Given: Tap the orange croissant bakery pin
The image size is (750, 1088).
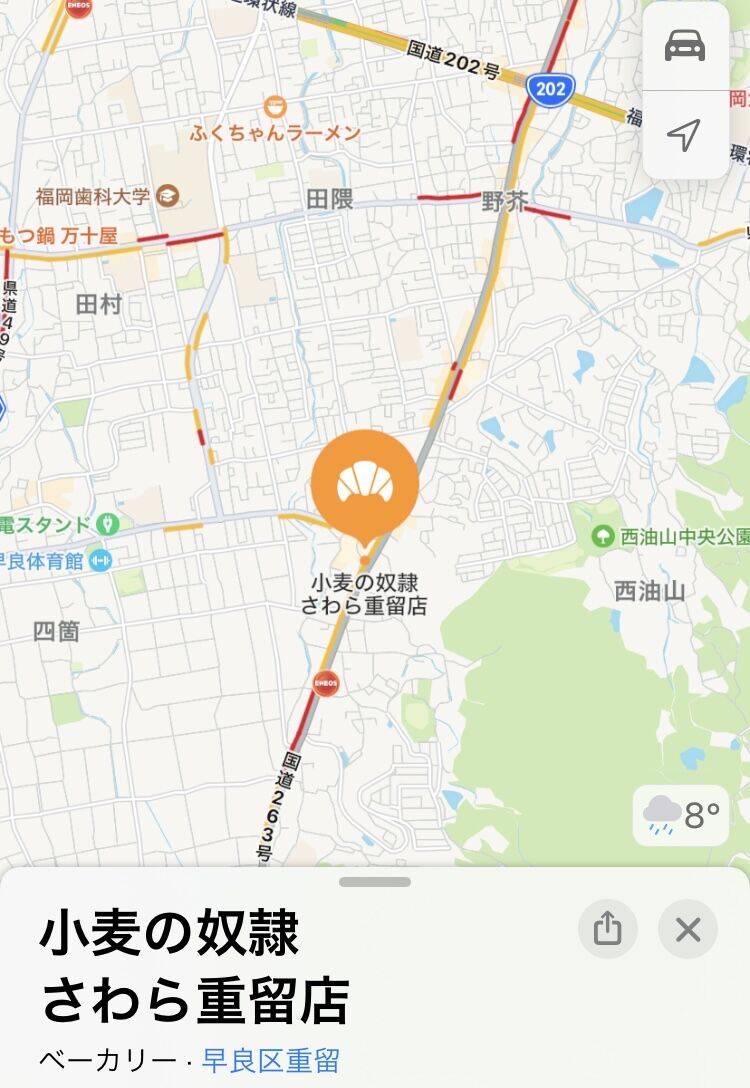Looking at the screenshot, I should point(365,483).
